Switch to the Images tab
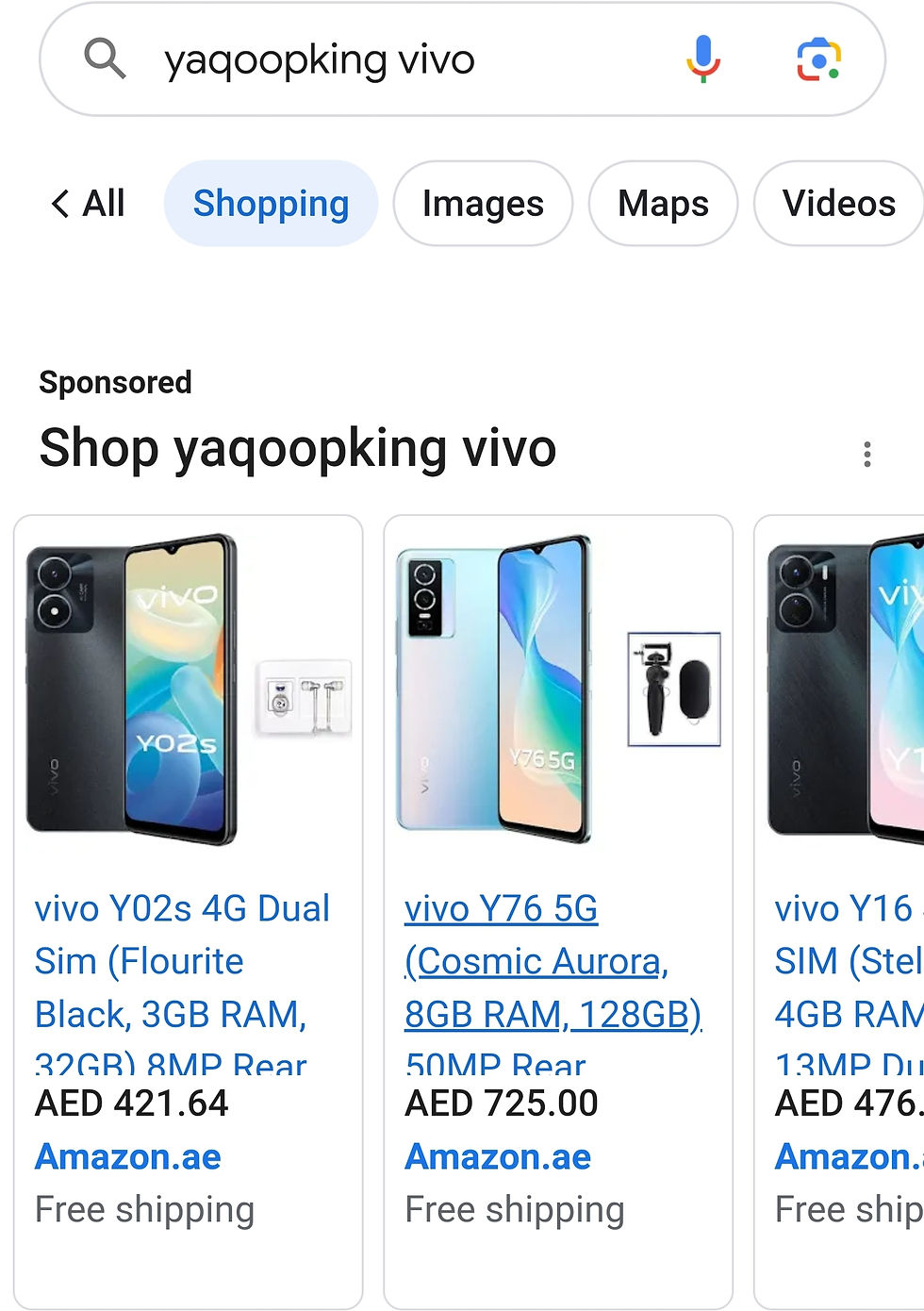The width and height of the screenshot is (924, 1311). (x=482, y=203)
